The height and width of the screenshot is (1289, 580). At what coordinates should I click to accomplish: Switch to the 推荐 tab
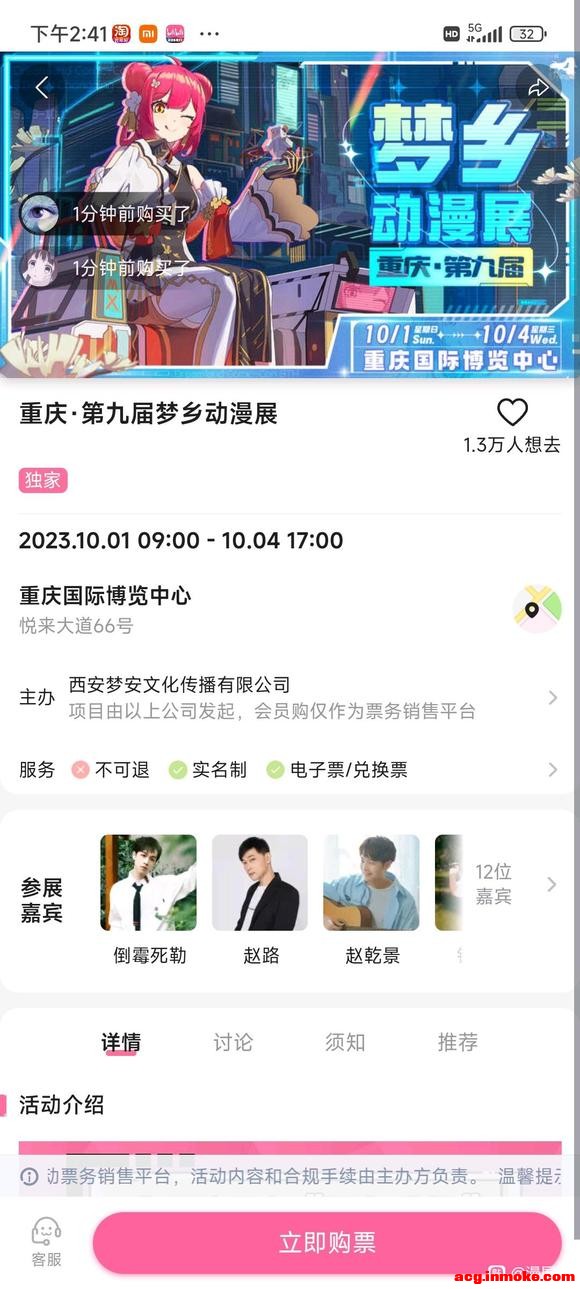pos(457,1042)
